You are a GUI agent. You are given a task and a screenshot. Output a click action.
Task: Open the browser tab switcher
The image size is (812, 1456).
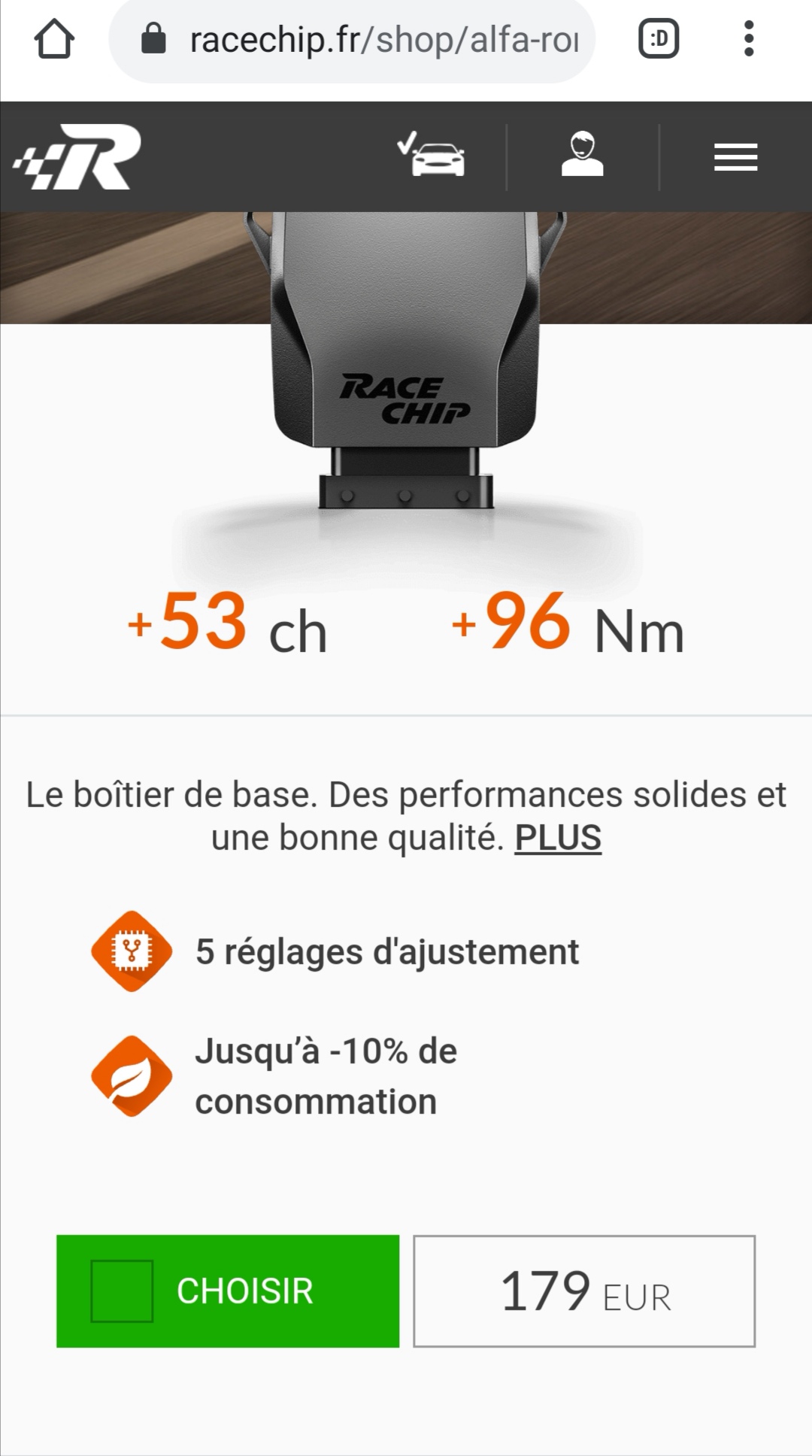(659, 39)
